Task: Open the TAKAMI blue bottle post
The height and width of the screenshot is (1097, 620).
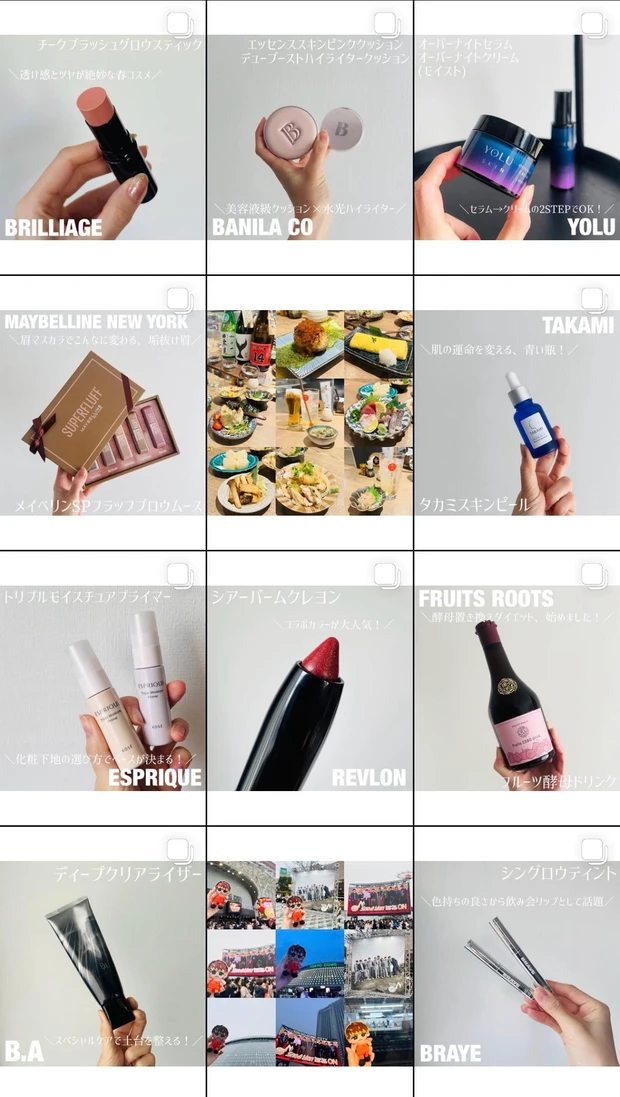Action: [x=517, y=413]
